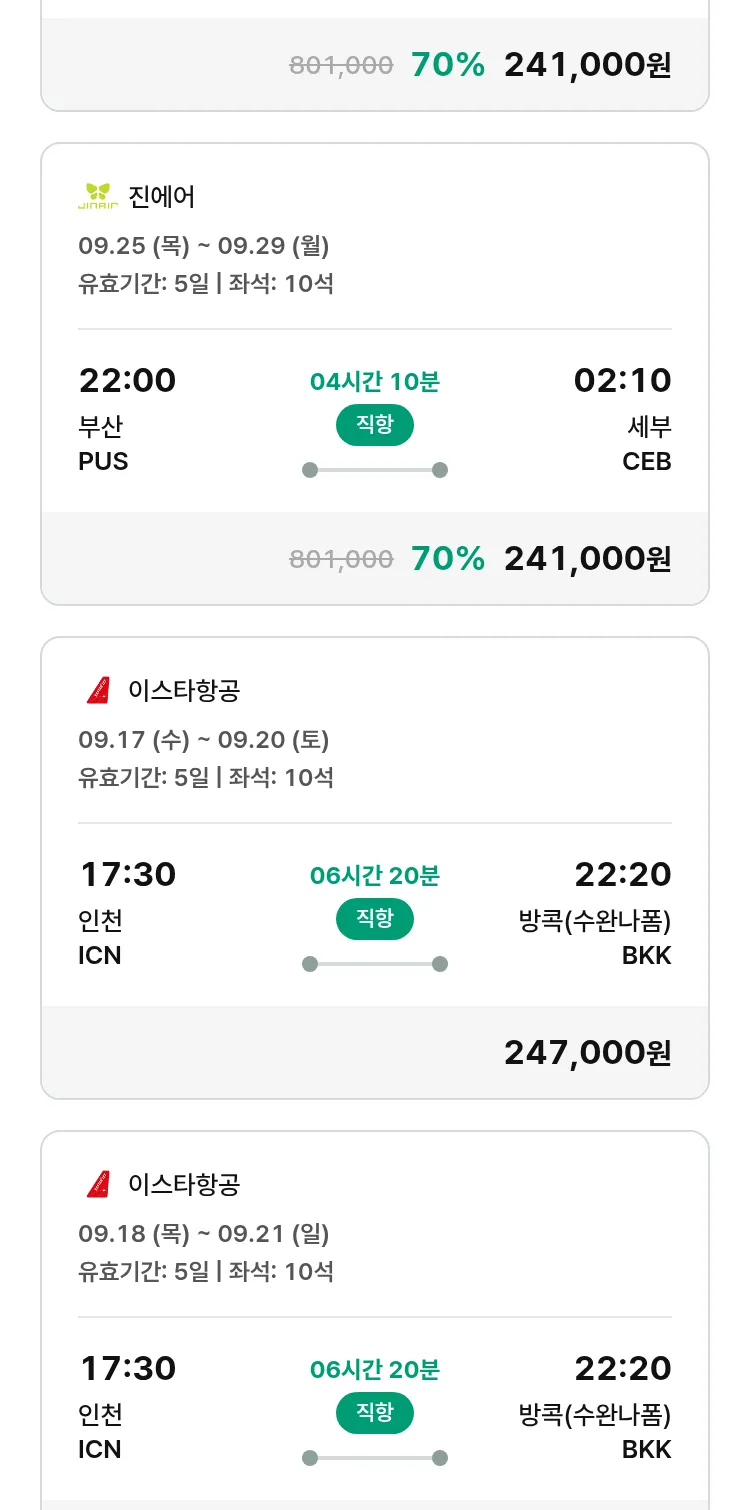Open the Jin Air Busan to Cebu 09.25 deal

tap(375, 373)
